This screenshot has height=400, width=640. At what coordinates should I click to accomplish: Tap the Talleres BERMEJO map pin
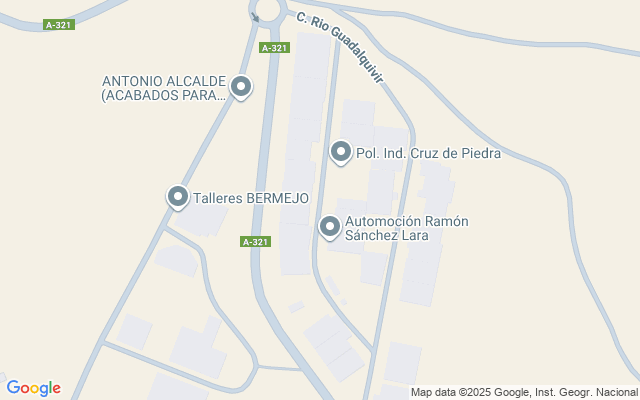point(178,198)
